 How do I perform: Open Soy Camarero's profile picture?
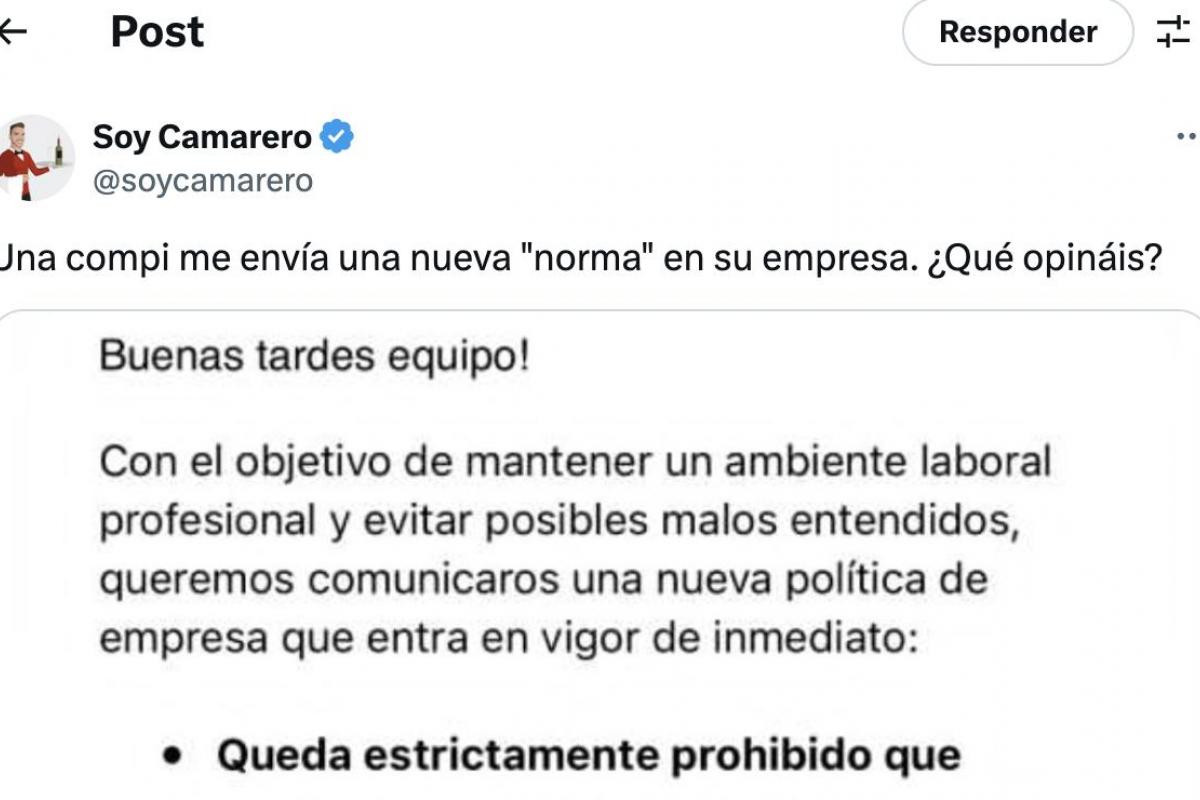pyautogui.click(x=36, y=157)
